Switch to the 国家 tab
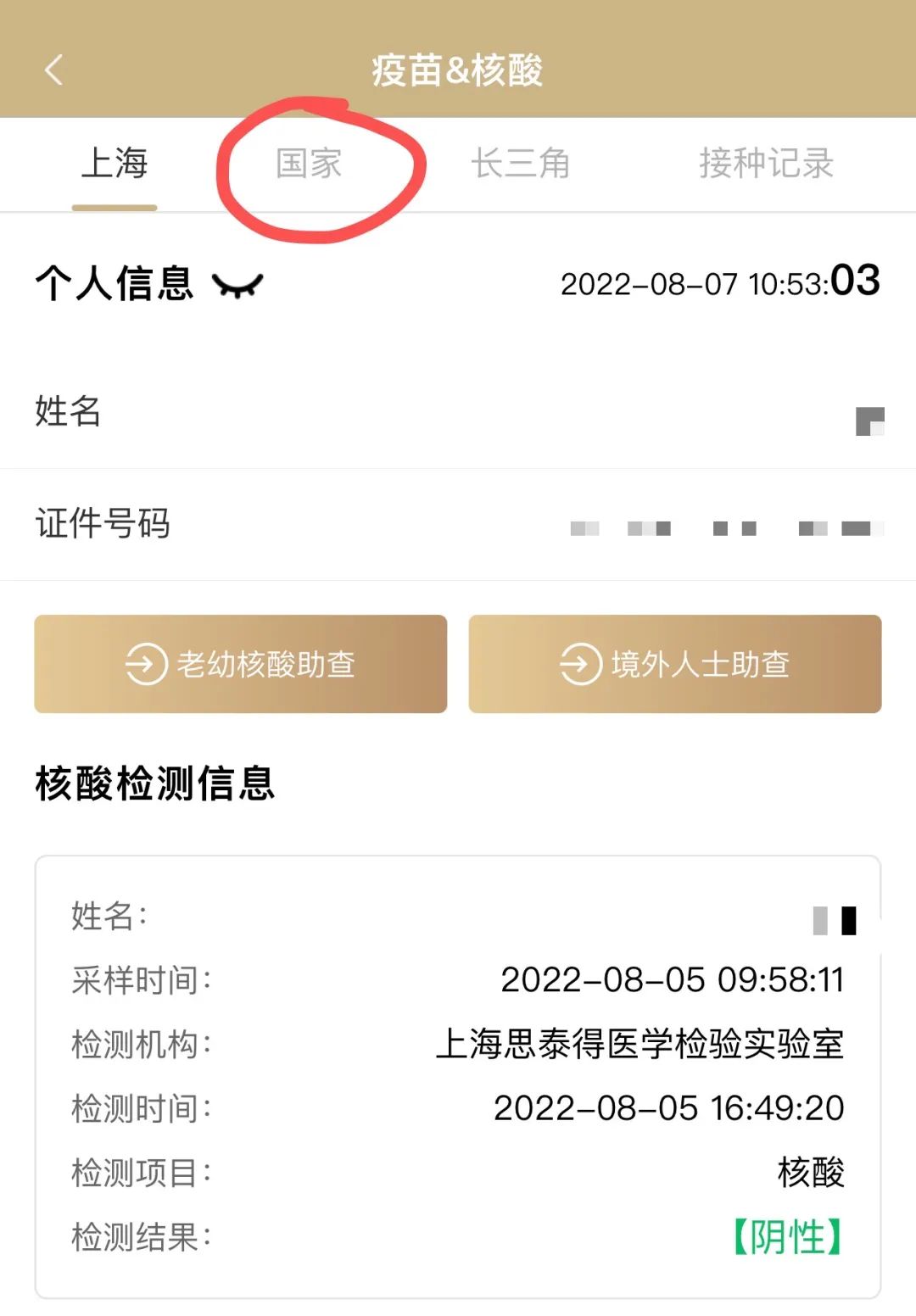Image resolution: width=916 pixels, height=1316 pixels. (x=311, y=164)
